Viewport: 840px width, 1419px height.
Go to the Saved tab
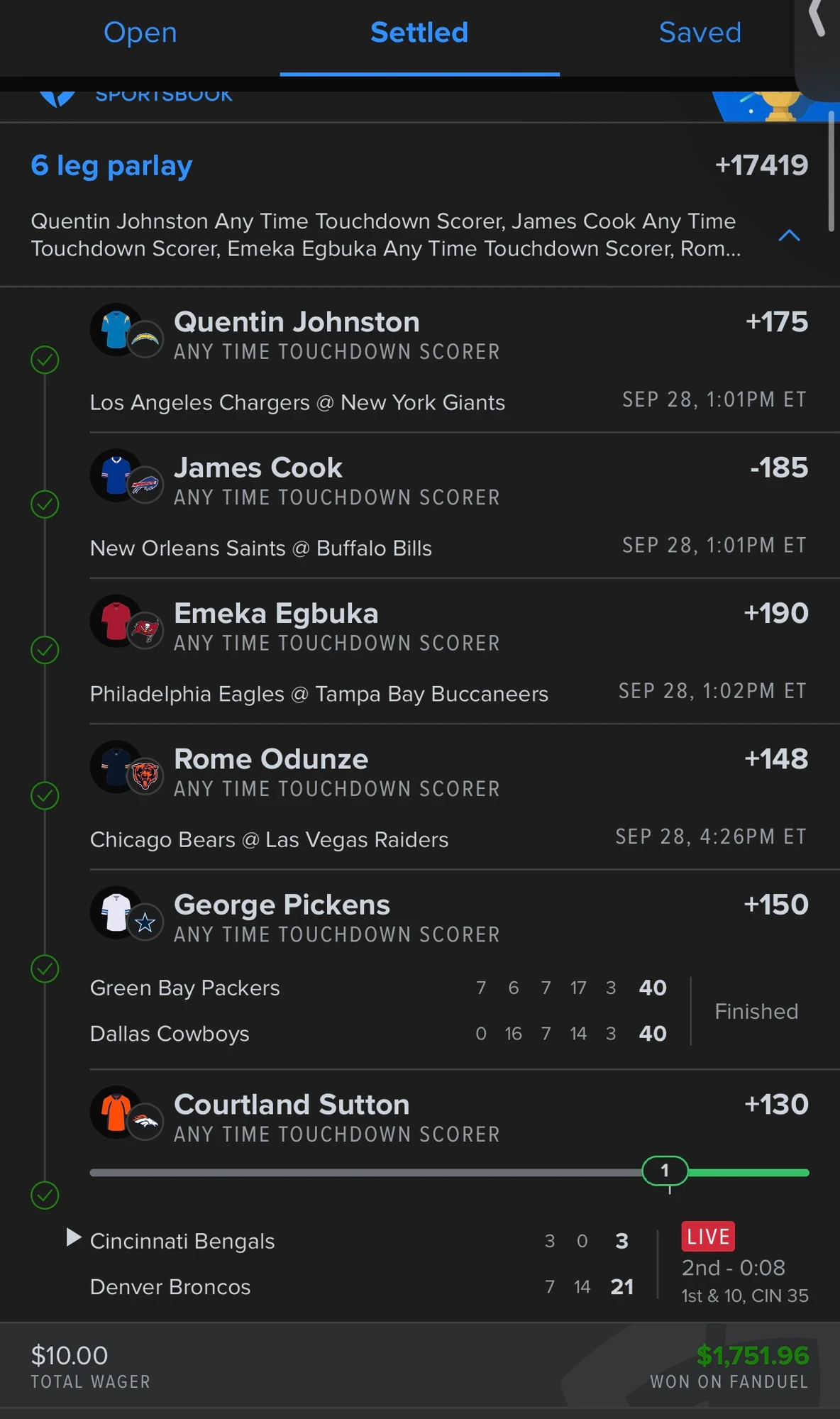click(700, 33)
